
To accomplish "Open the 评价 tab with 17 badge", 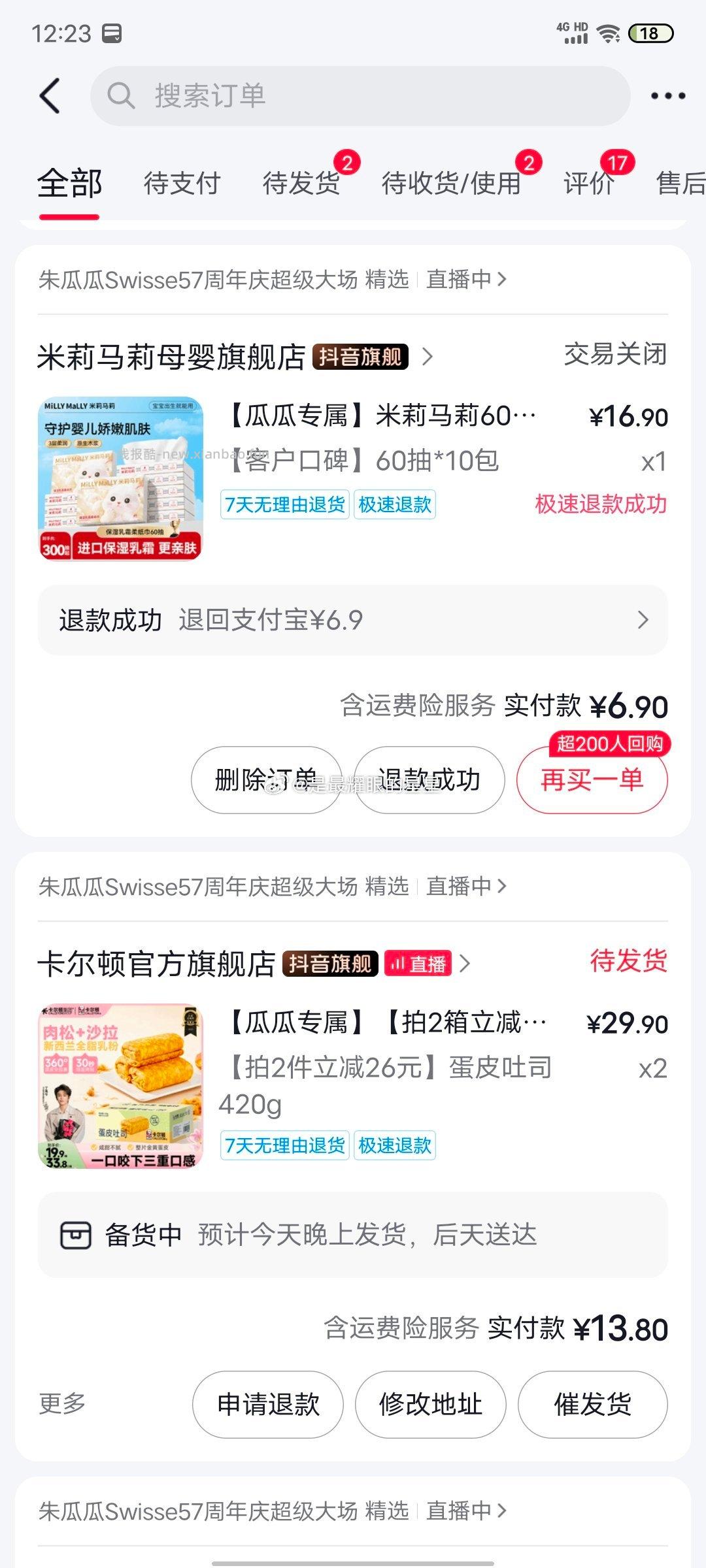I will point(588,184).
